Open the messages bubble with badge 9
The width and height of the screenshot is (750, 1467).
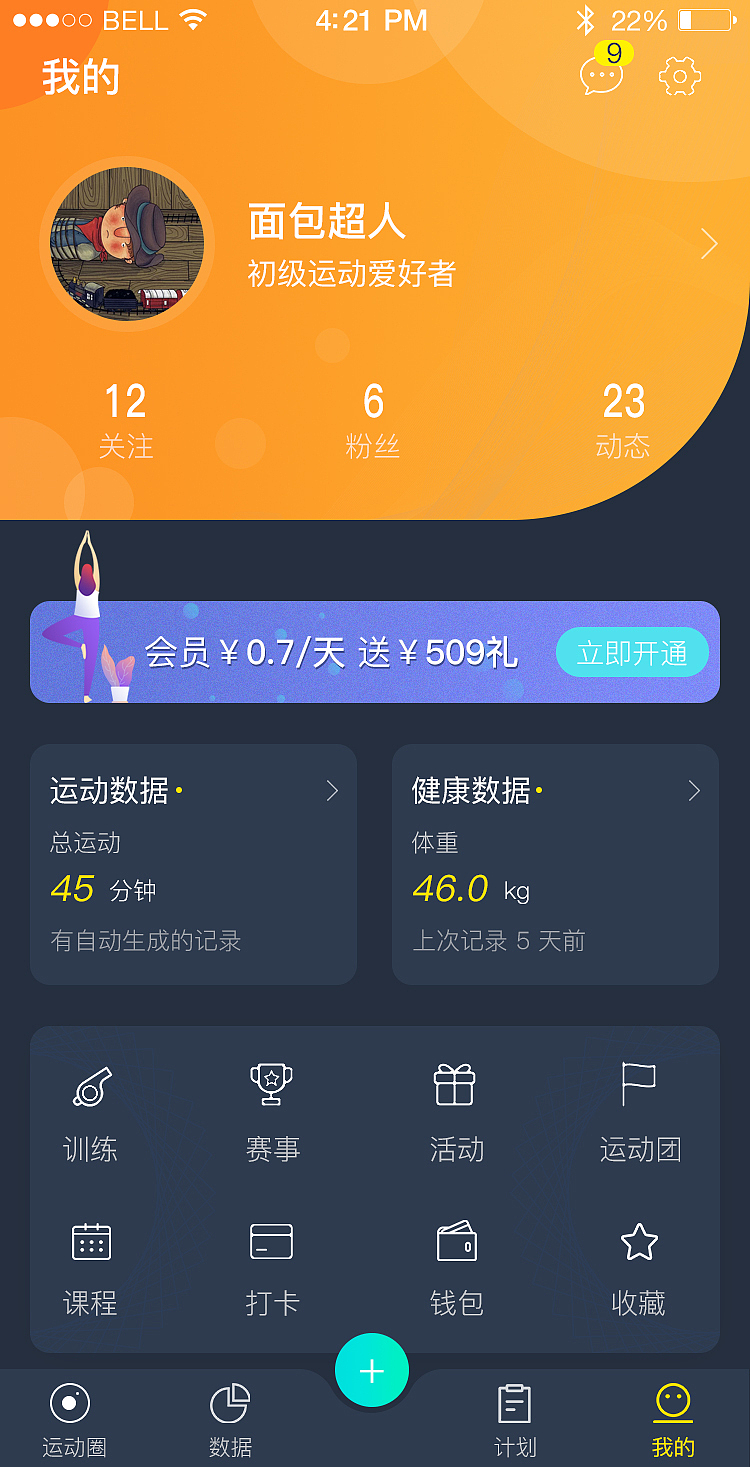click(x=601, y=75)
